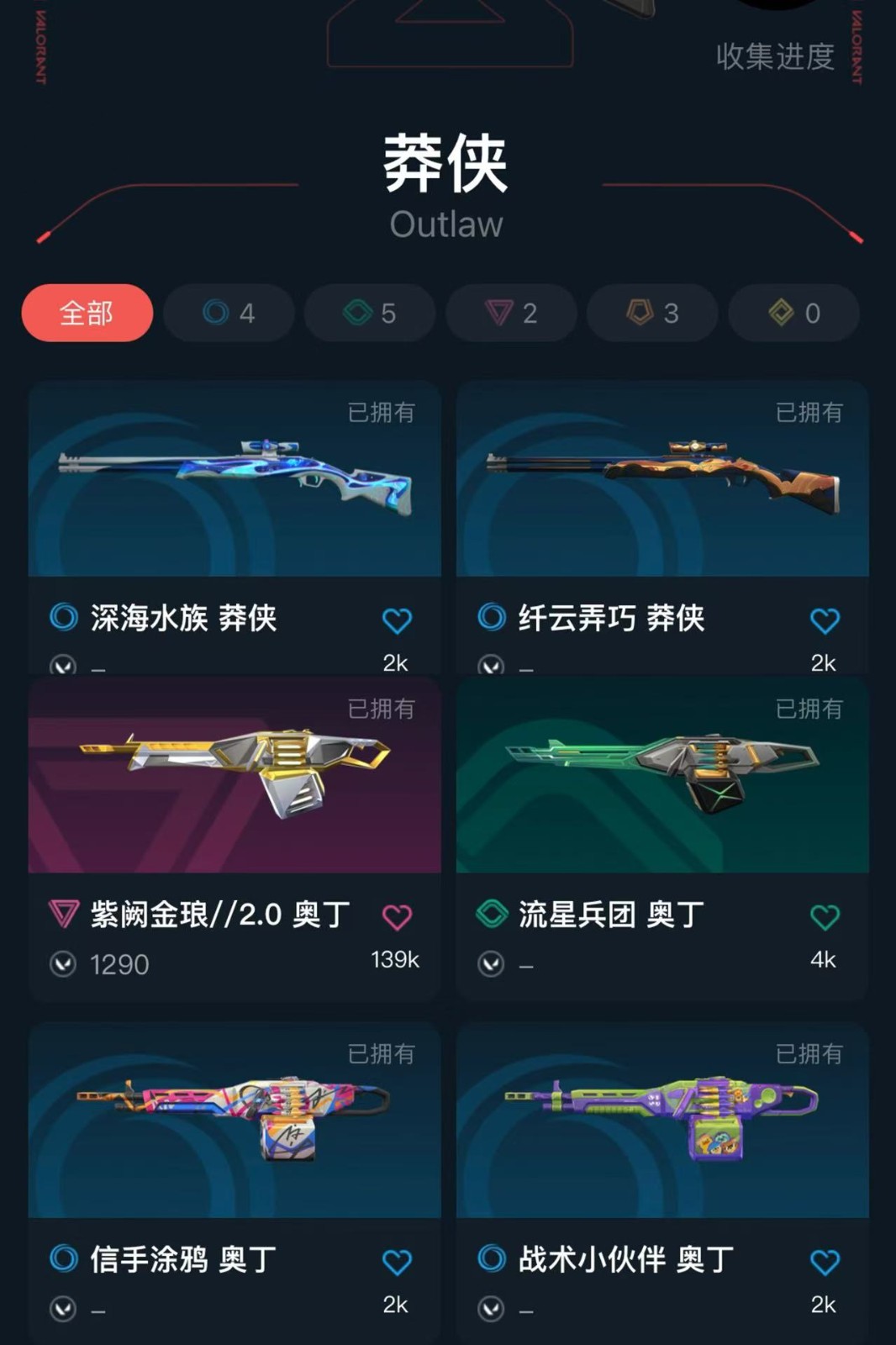Open the 战术小伙伴 奥丁 skin card
Screen dimensions: 896x1345
[662, 1120]
